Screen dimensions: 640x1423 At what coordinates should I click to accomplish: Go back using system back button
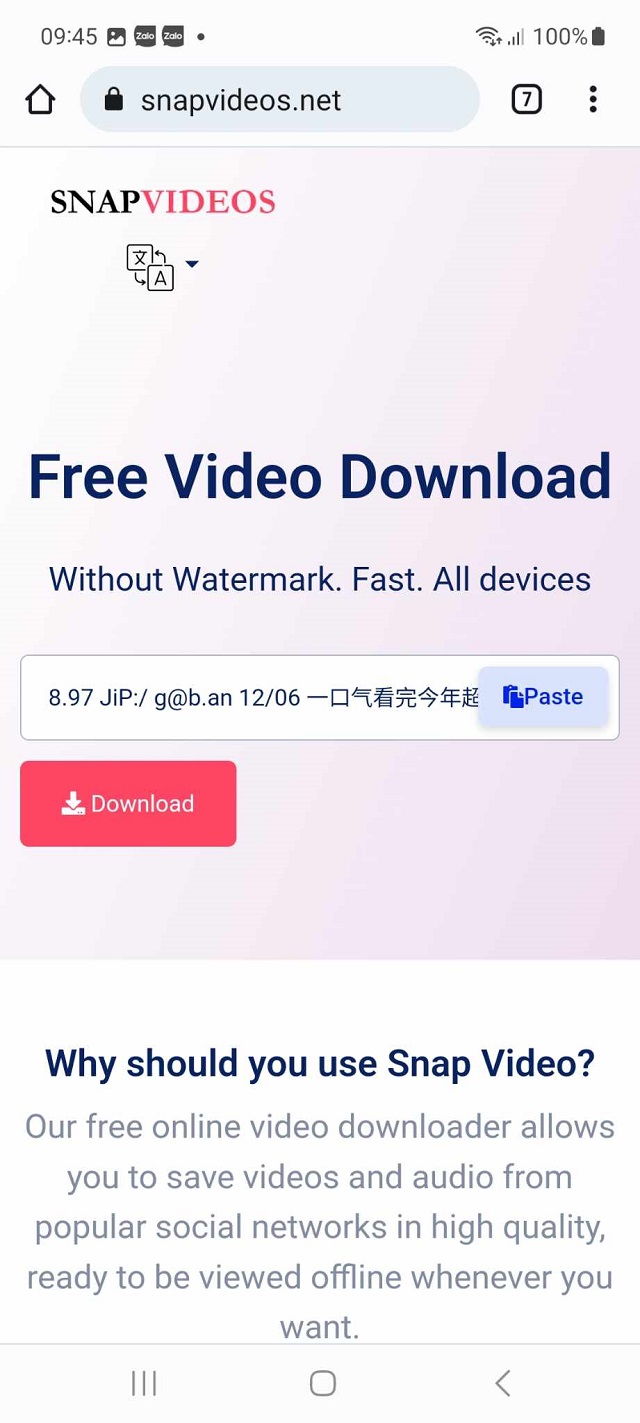[x=503, y=1383]
